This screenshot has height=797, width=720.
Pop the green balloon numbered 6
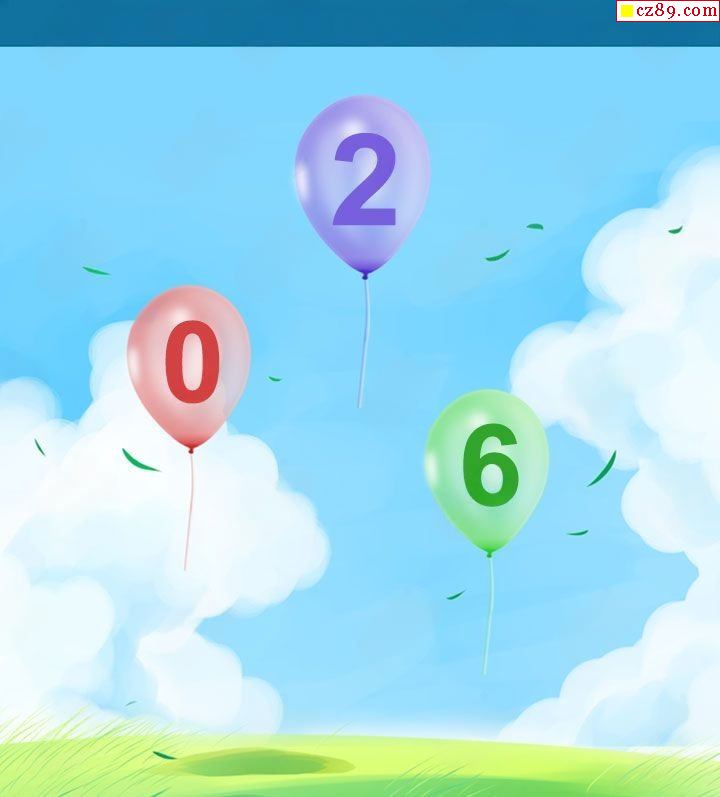(487, 471)
